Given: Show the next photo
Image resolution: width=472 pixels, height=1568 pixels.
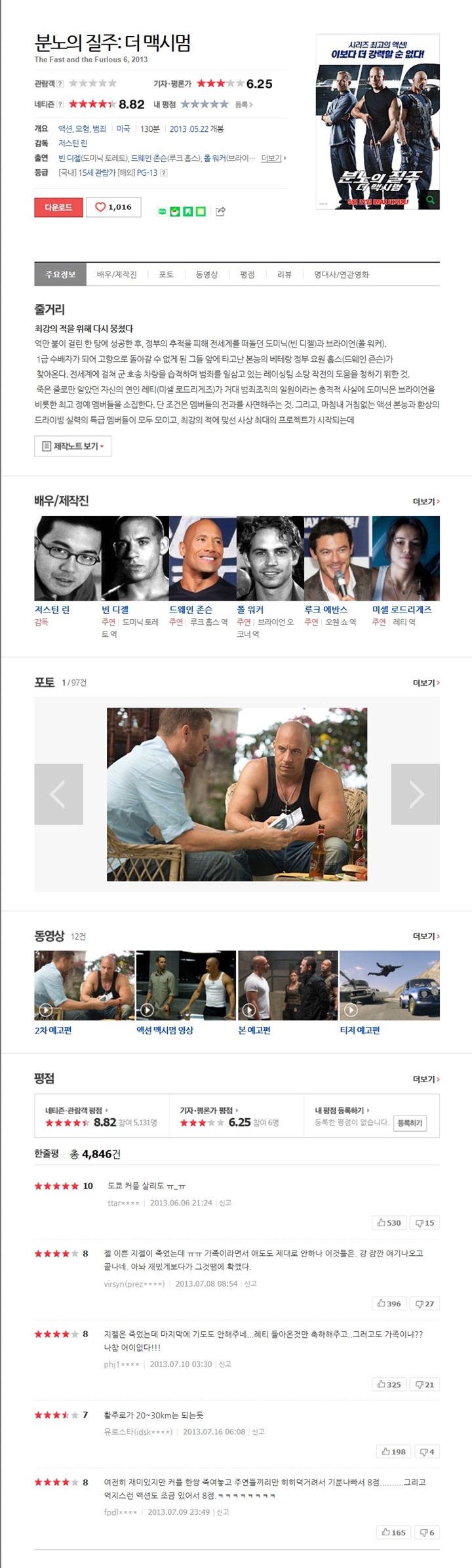Looking at the screenshot, I should (415, 794).
